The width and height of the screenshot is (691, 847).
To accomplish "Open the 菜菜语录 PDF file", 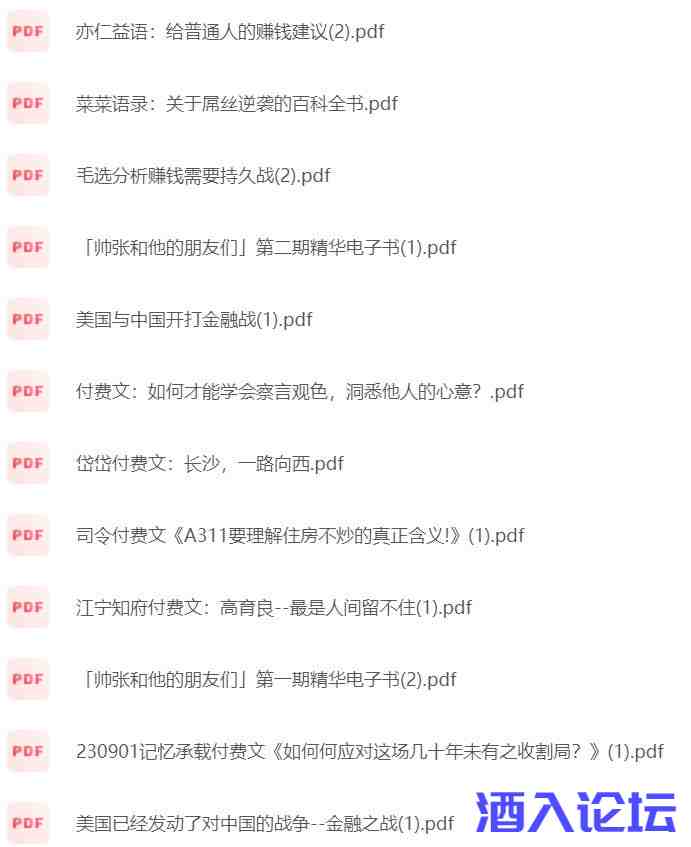I will 237,104.
